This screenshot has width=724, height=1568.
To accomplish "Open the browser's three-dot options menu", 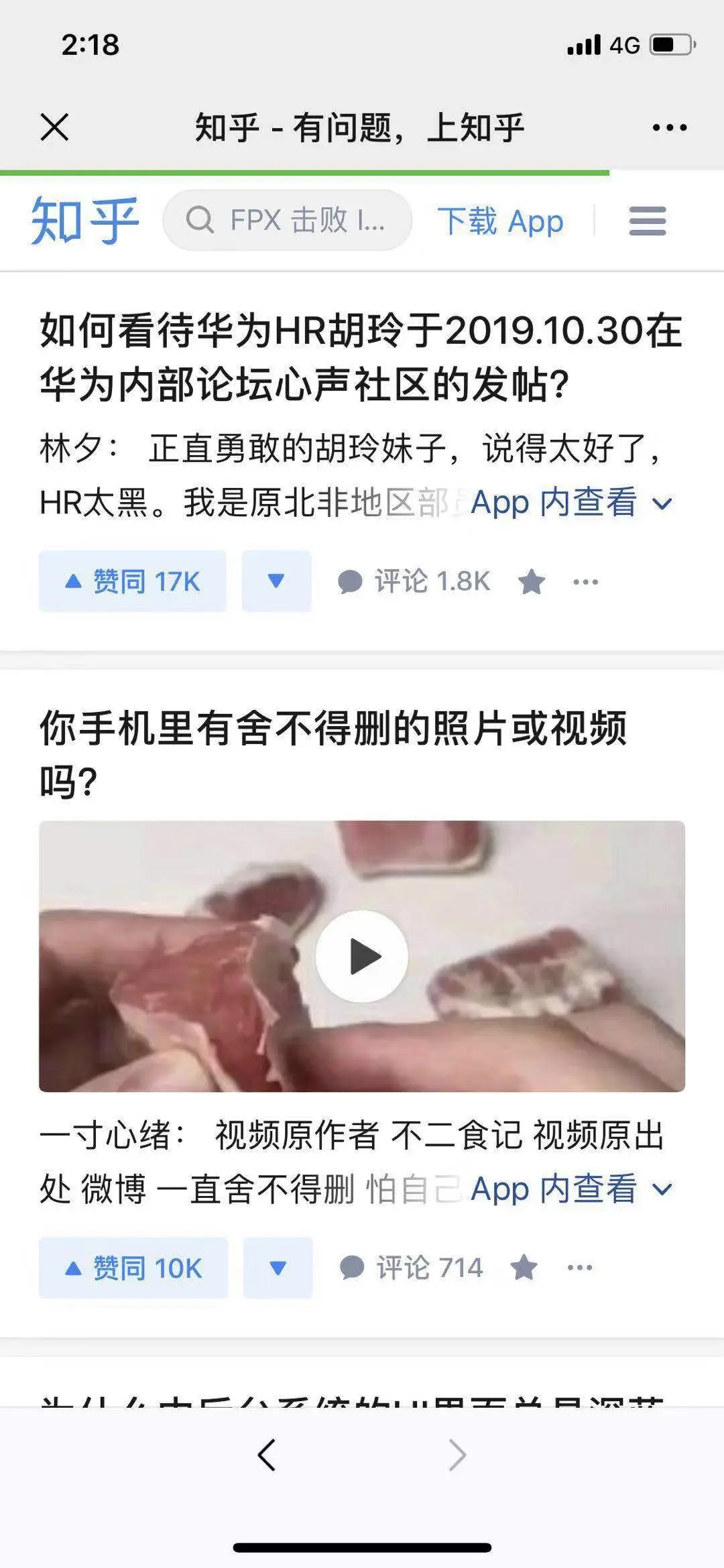I will (670, 127).
